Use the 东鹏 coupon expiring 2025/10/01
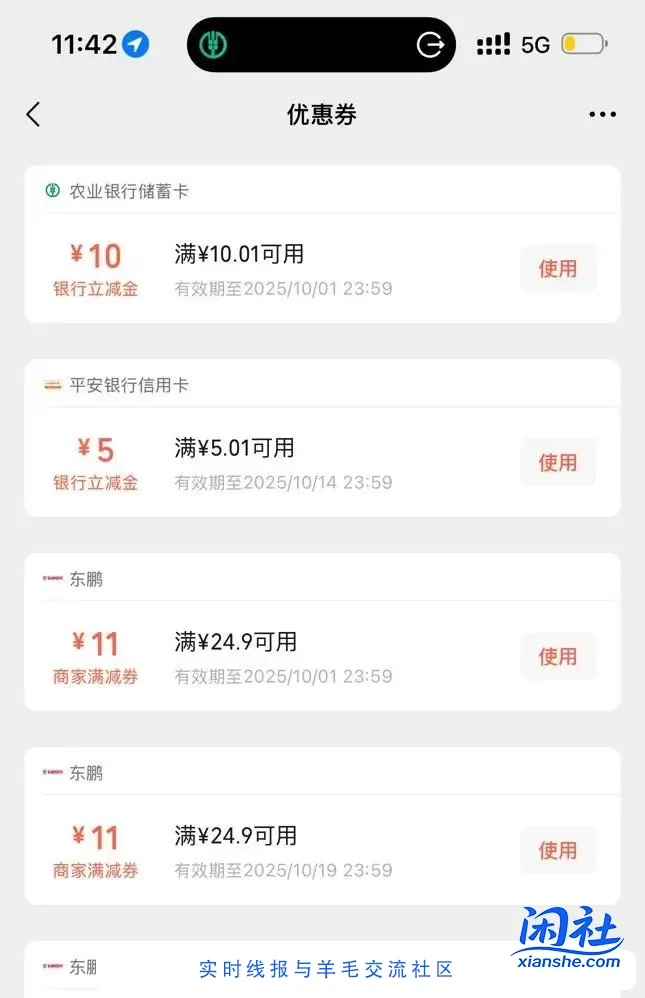Viewport: 645px width, 998px height. coord(558,657)
